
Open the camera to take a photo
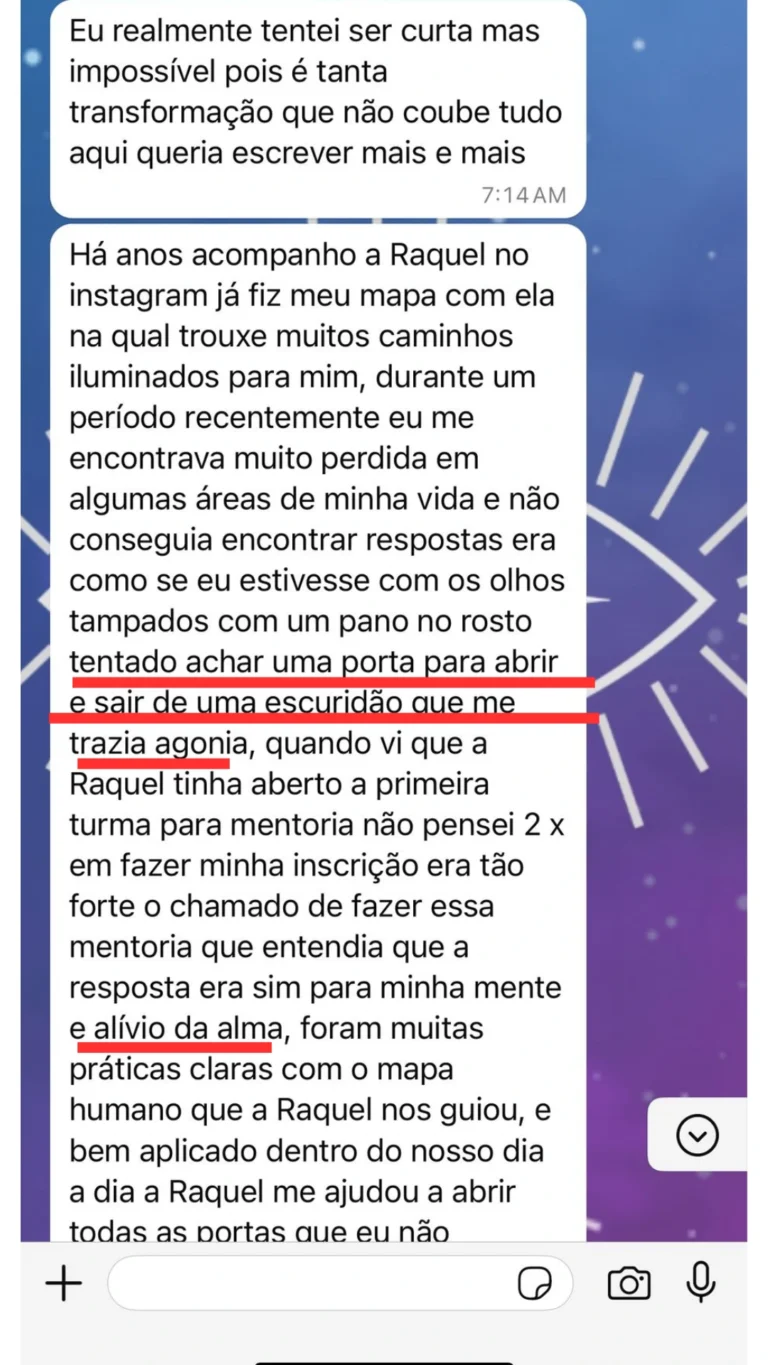tap(628, 1283)
